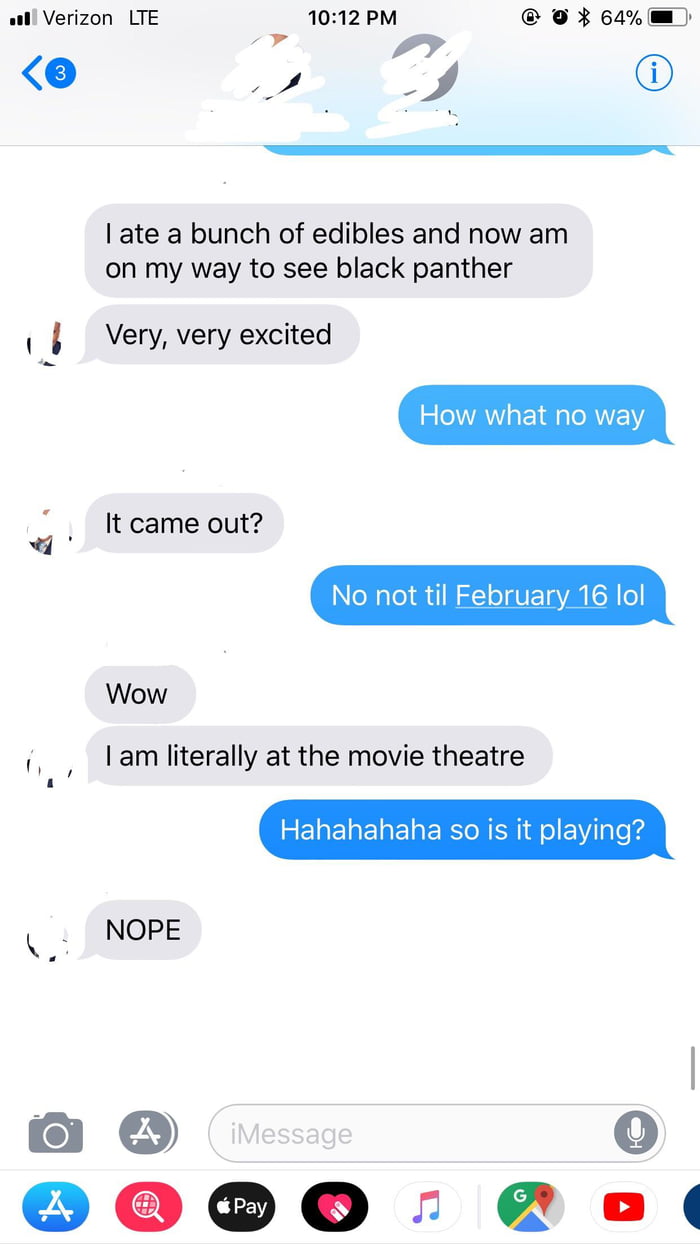Tap the February 16 date link
The height and width of the screenshot is (1244, 700).
[x=531, y=596]
